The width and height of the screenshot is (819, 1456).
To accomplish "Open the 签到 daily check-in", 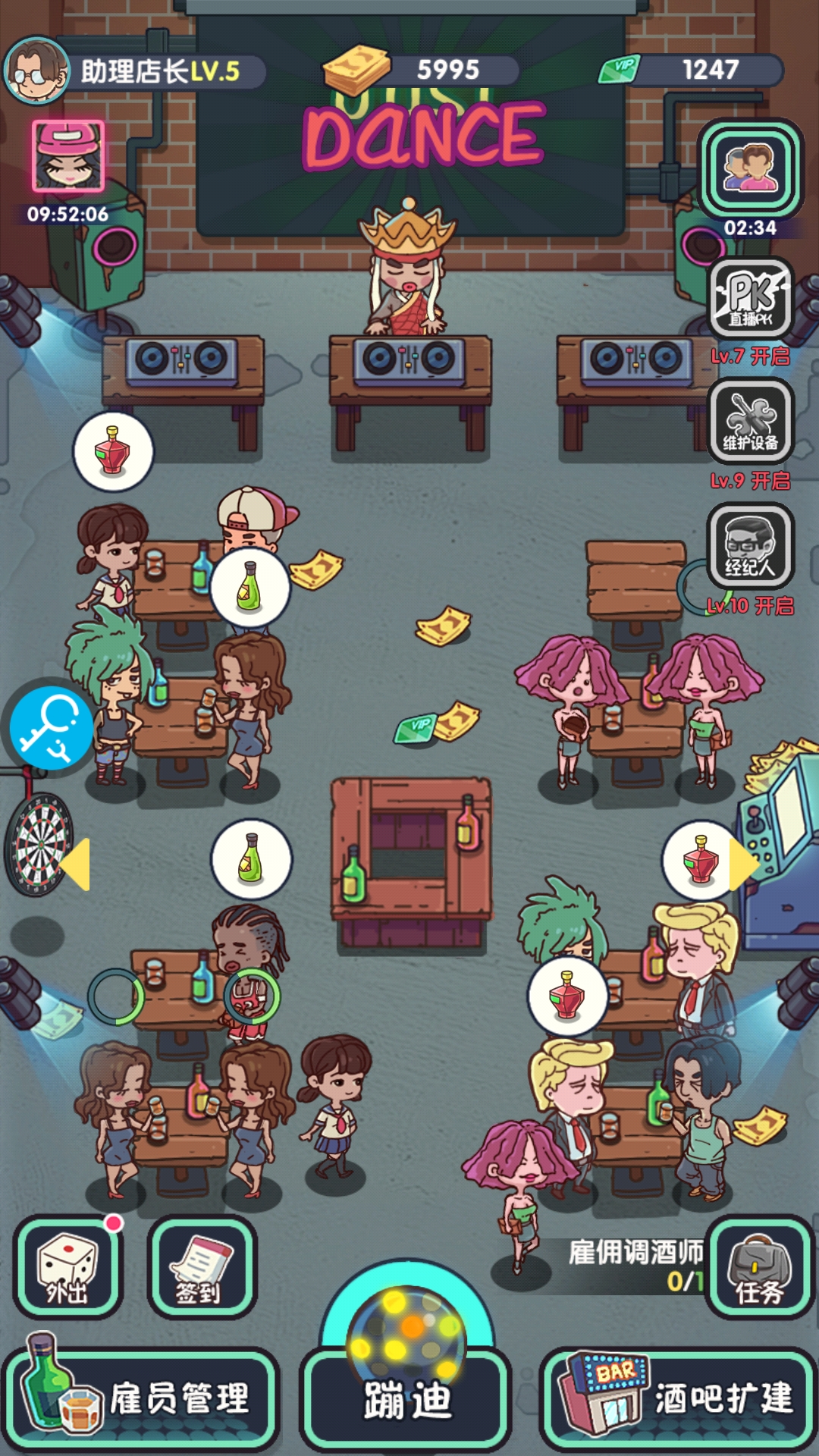I will coord(202,1266).
